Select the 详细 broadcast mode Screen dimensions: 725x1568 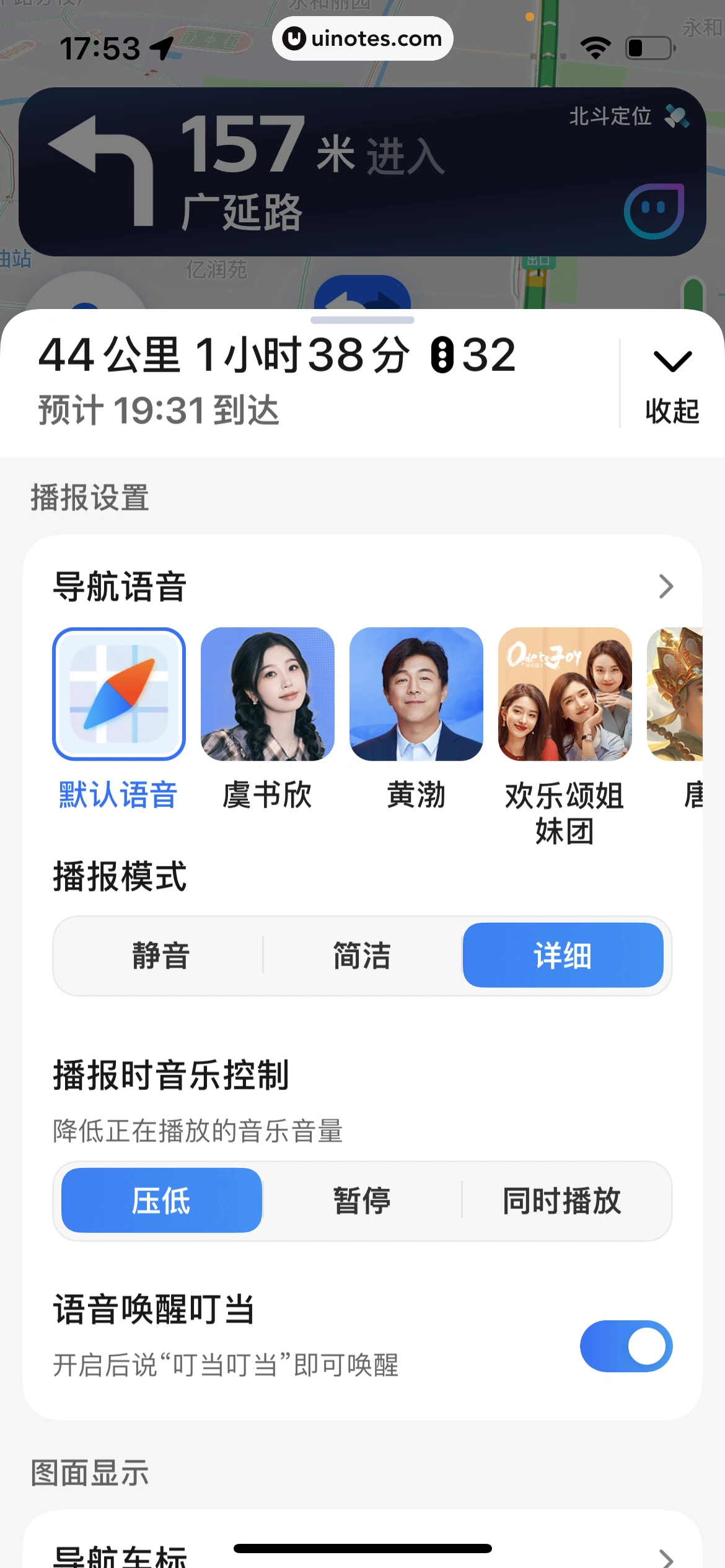[x=563, y=956]
